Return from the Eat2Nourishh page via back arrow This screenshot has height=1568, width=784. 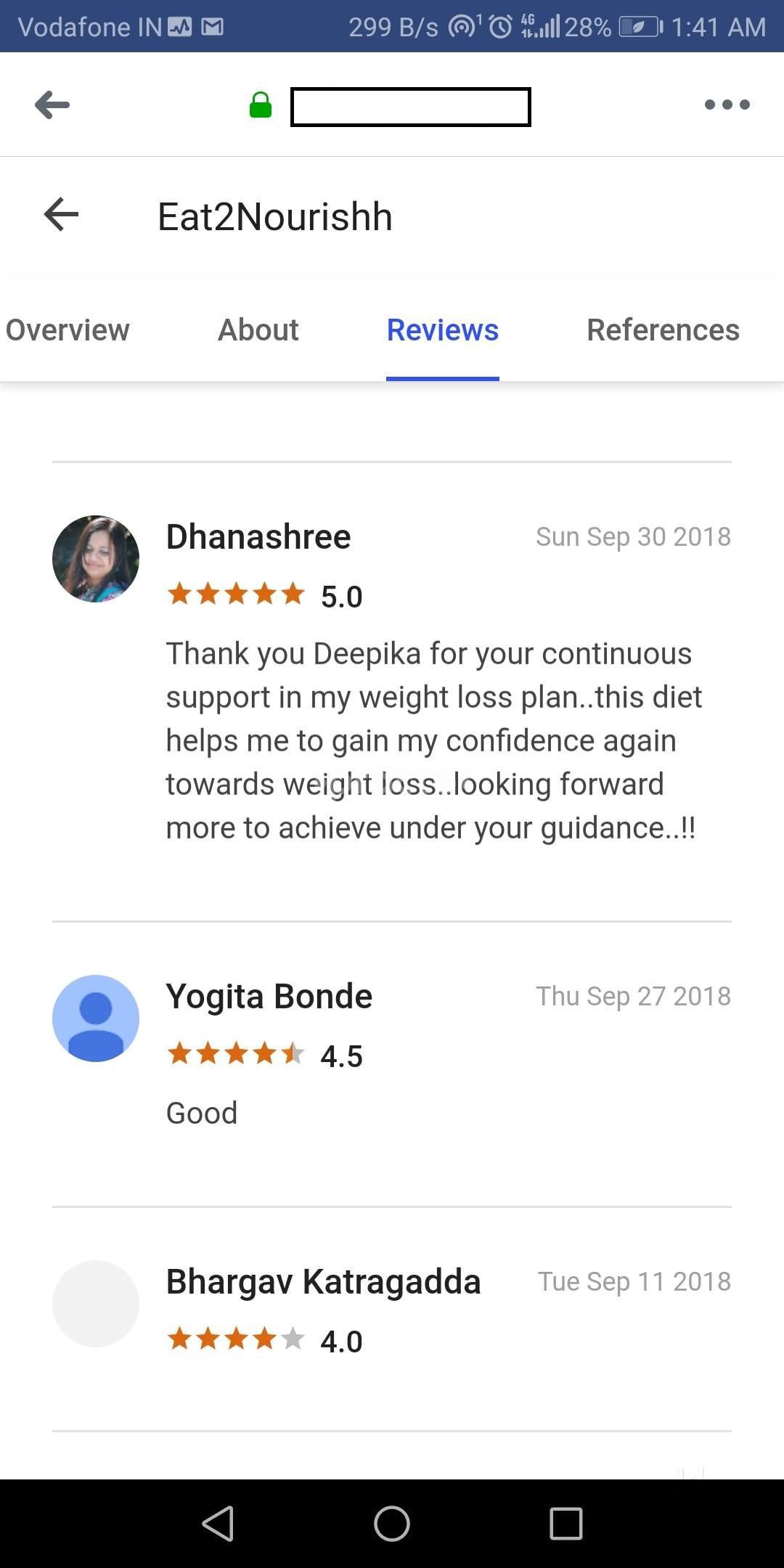pos(61,215)
